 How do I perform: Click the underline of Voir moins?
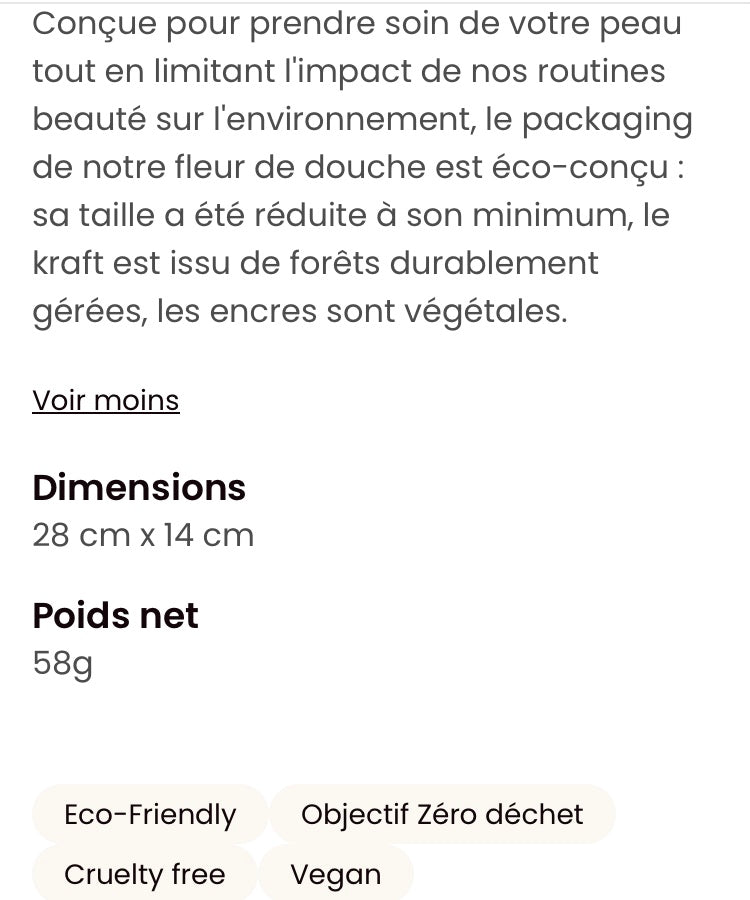[x=106, y=413]
